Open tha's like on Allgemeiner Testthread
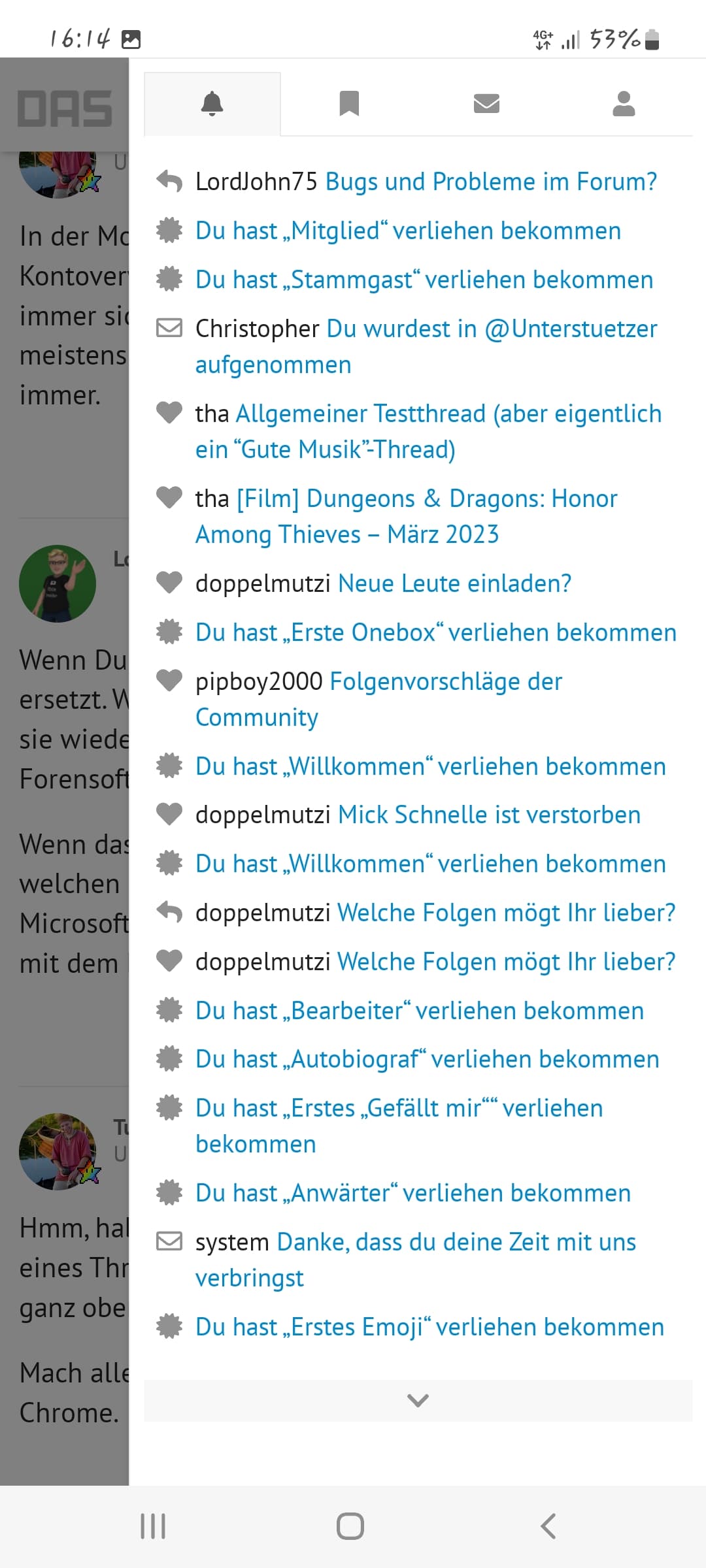 click(418, 431)
